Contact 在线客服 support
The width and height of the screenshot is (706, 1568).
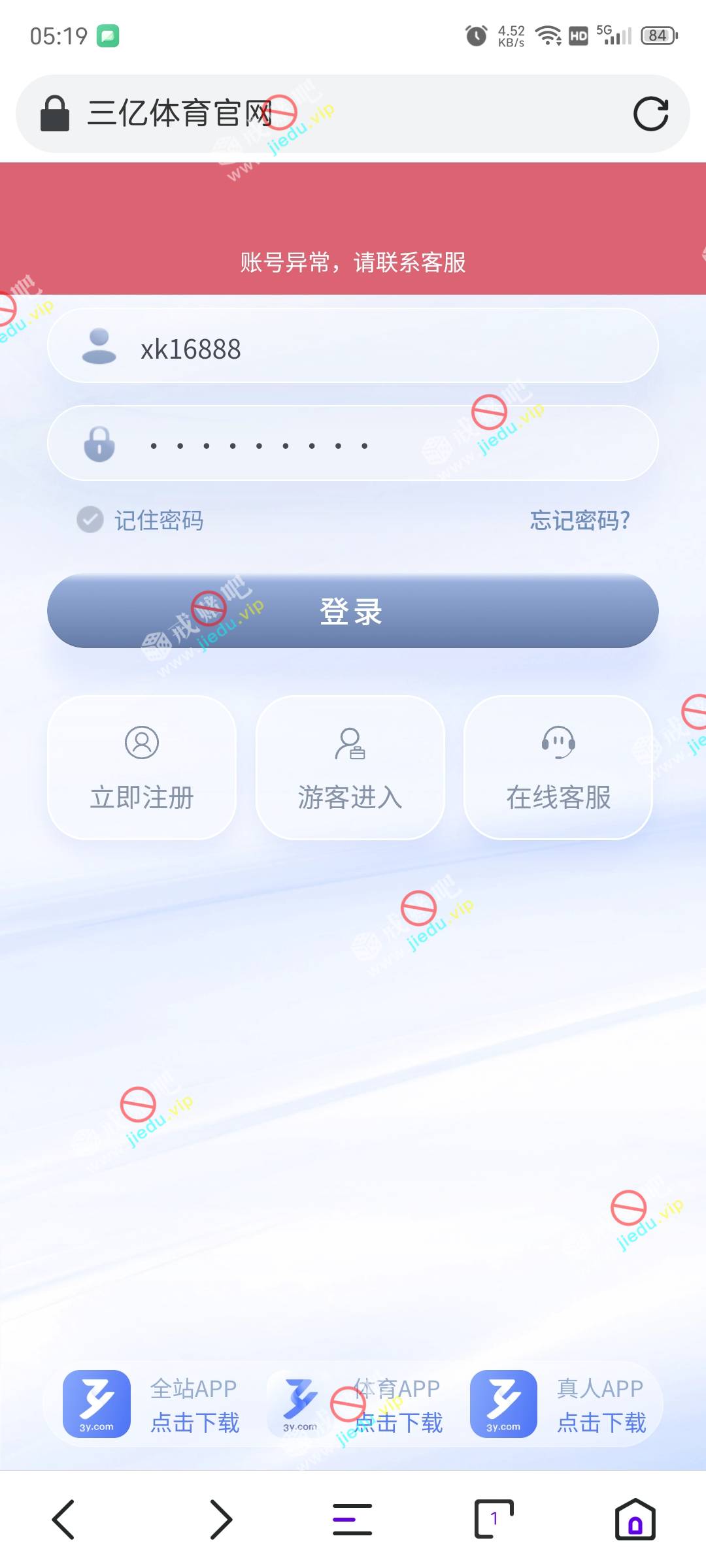pos(558,768)
